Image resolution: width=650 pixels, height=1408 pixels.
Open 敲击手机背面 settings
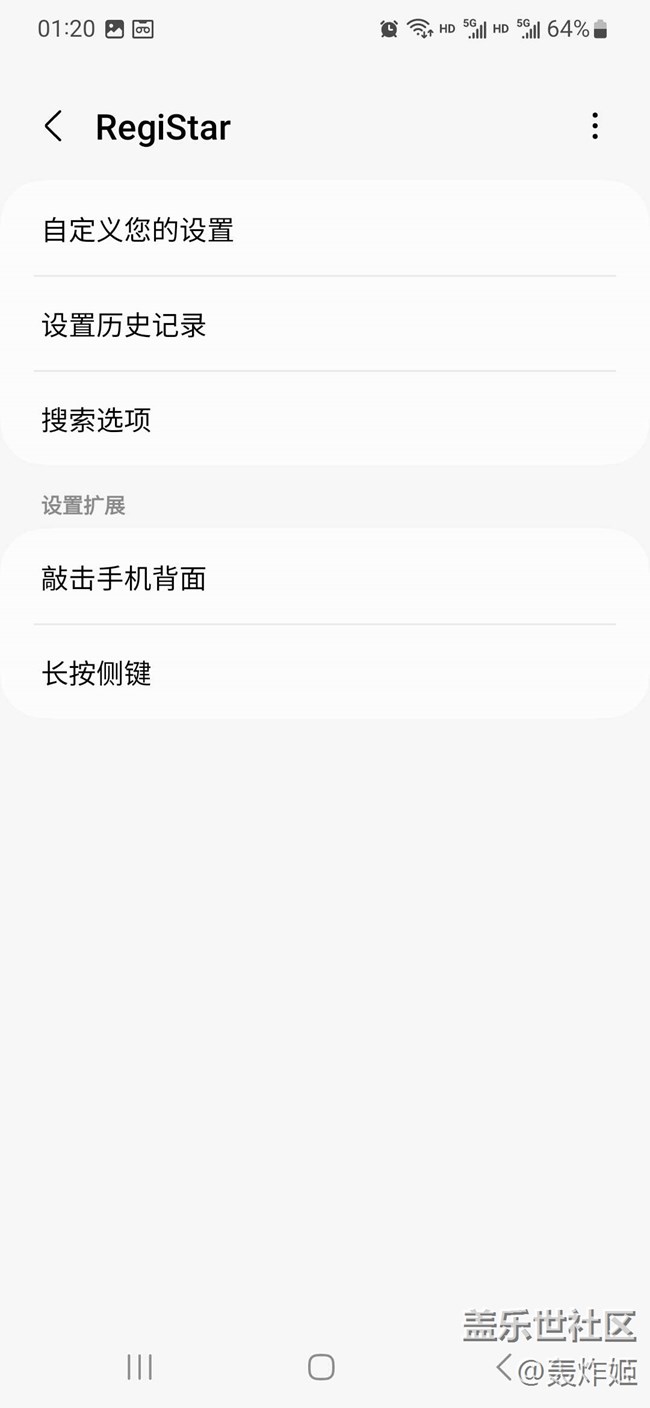325,578
